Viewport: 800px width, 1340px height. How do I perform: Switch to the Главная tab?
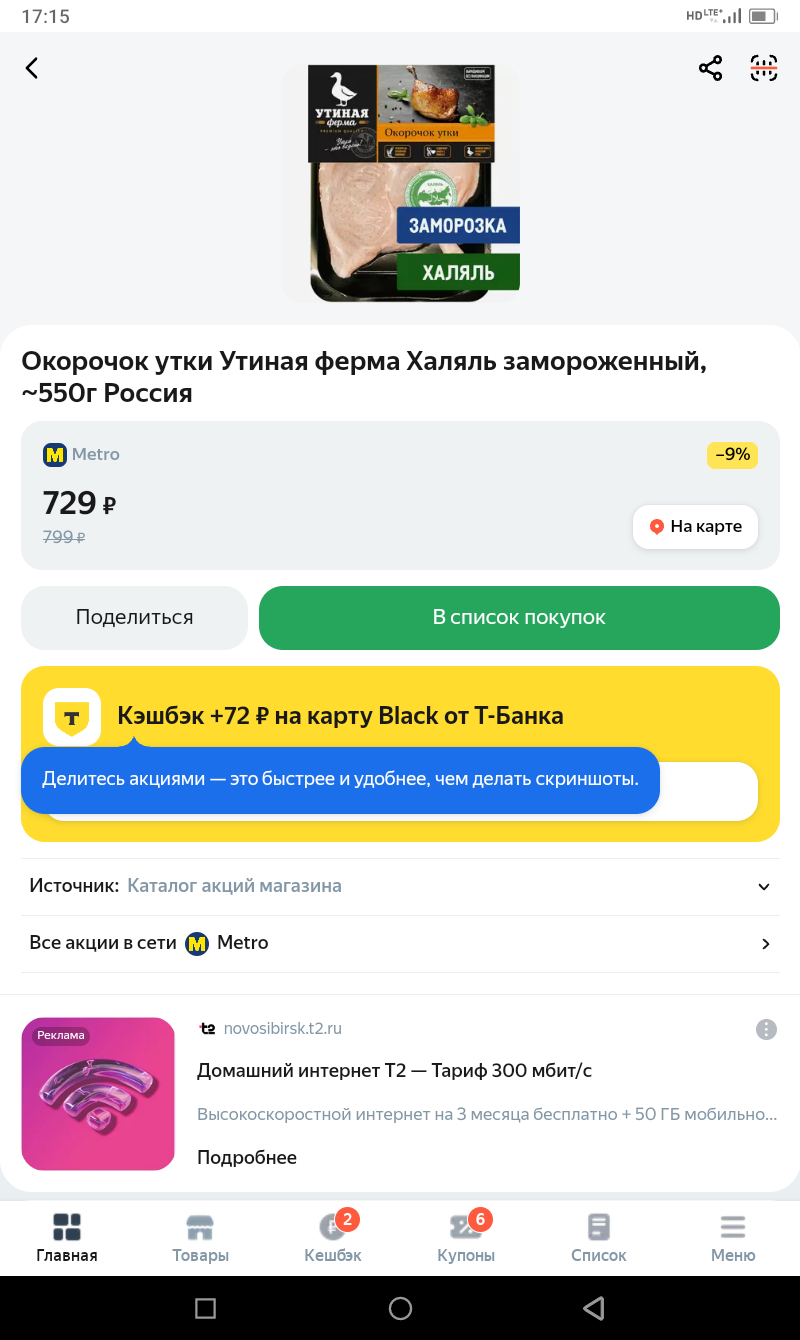(67, 1238)
